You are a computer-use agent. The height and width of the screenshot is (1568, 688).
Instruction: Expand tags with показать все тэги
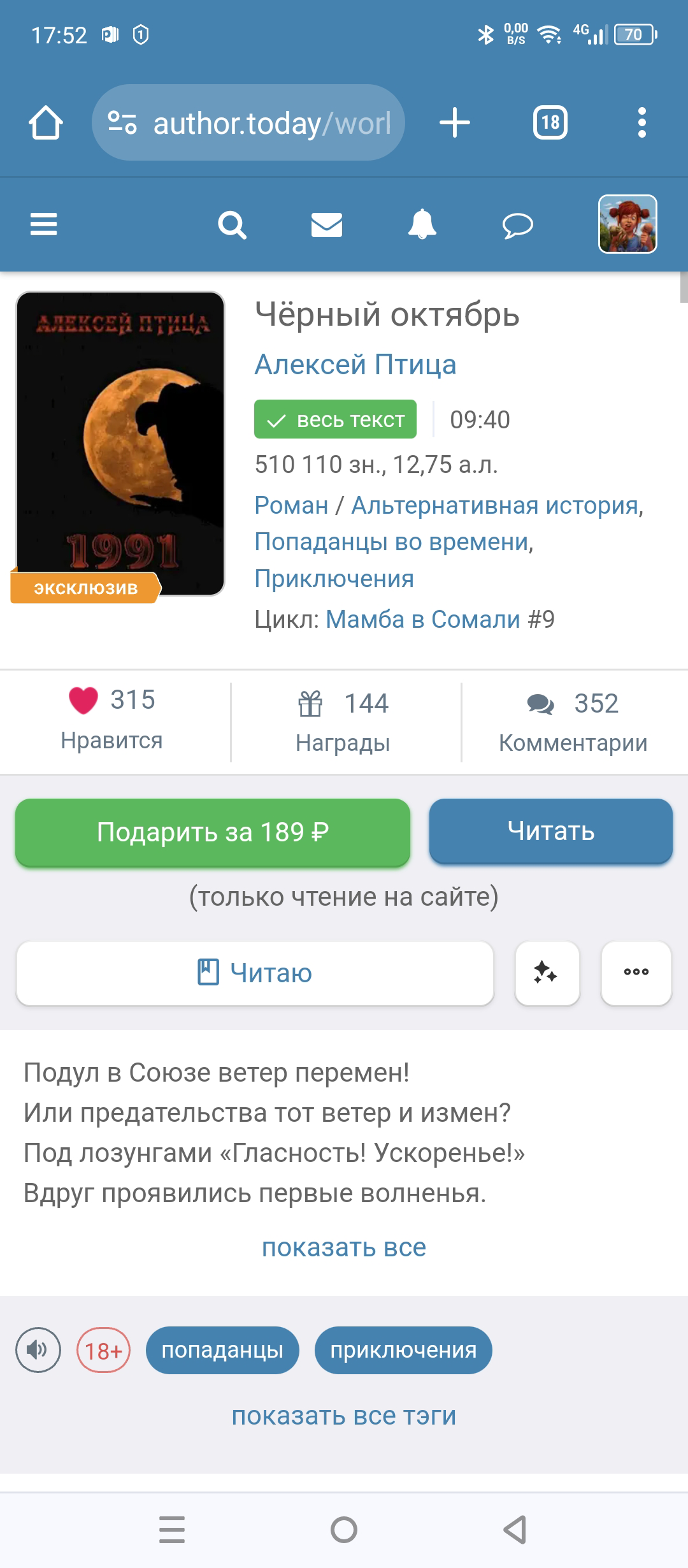pos(344,1416)
